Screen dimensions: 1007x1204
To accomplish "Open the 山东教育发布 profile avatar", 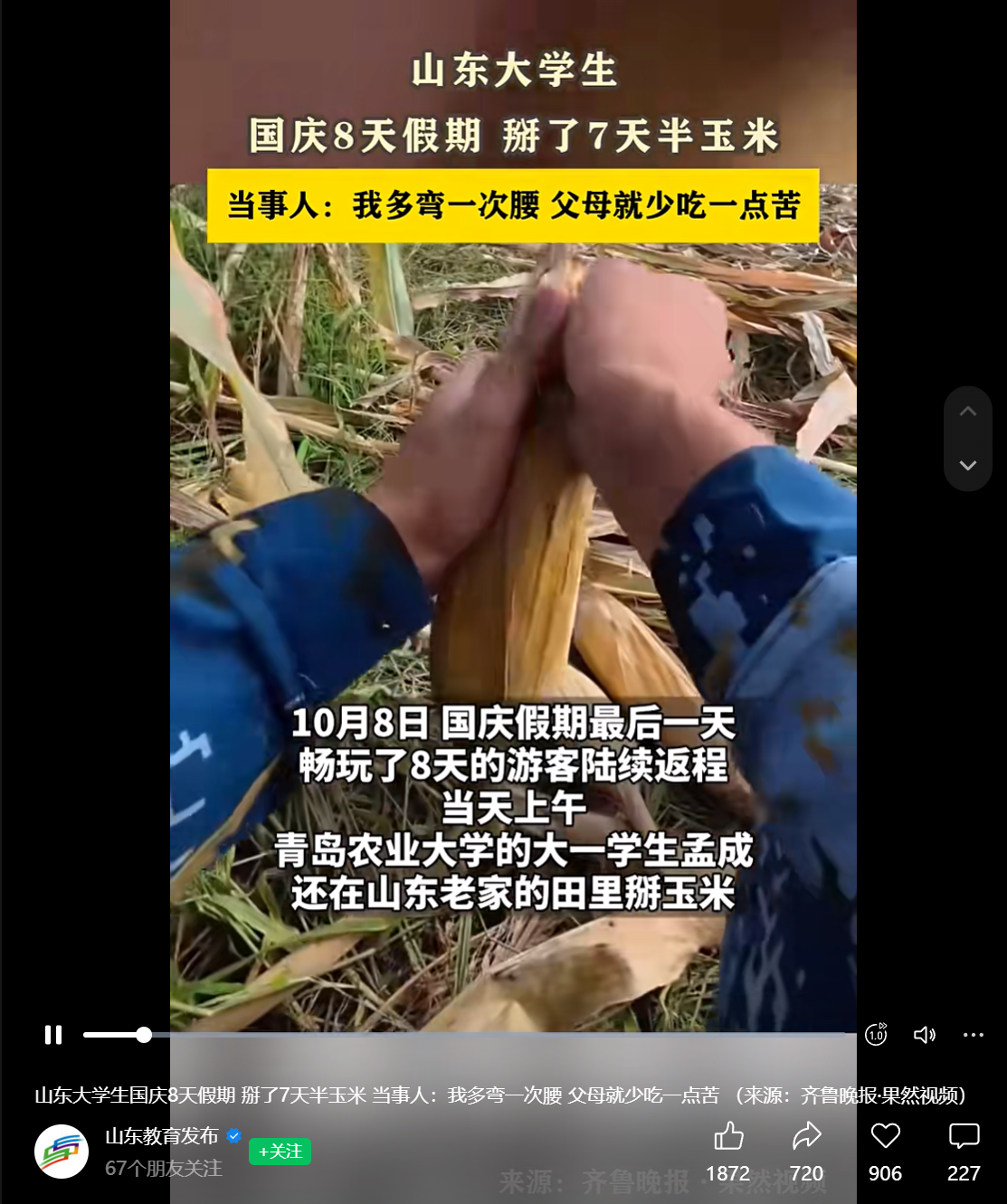I will [62, 1152].
